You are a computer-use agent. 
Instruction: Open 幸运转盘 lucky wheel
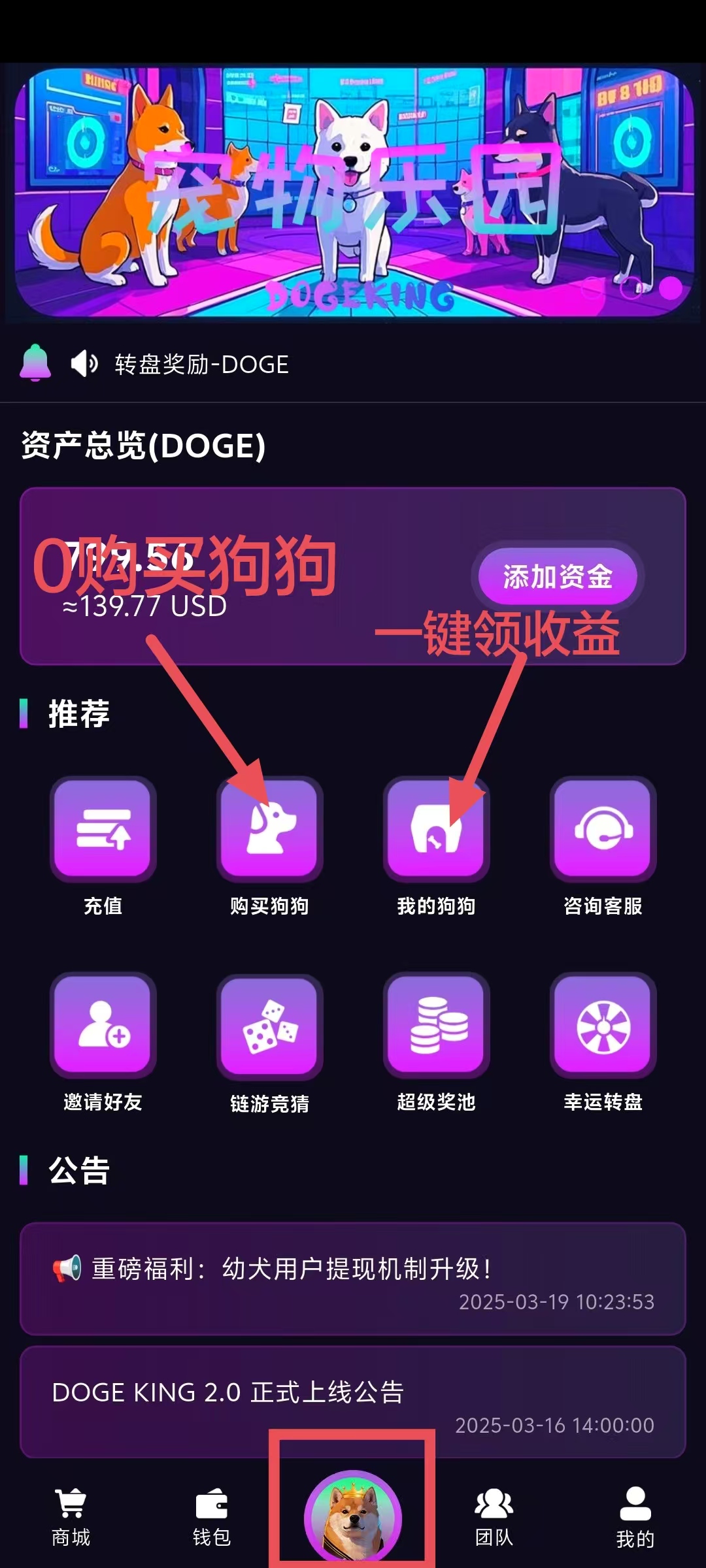603,1024
